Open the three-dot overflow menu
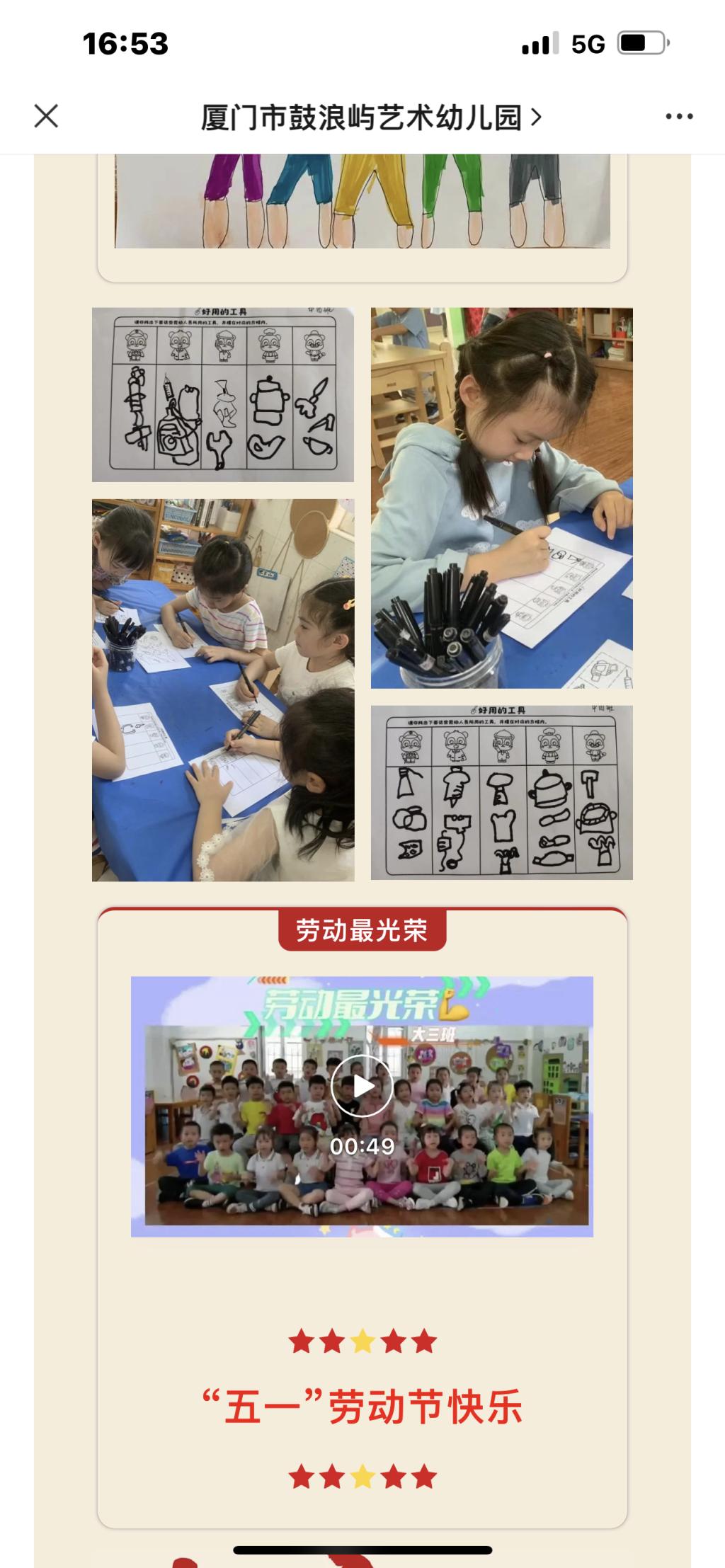The image size is (725, 1568). [x=678, y=117]
